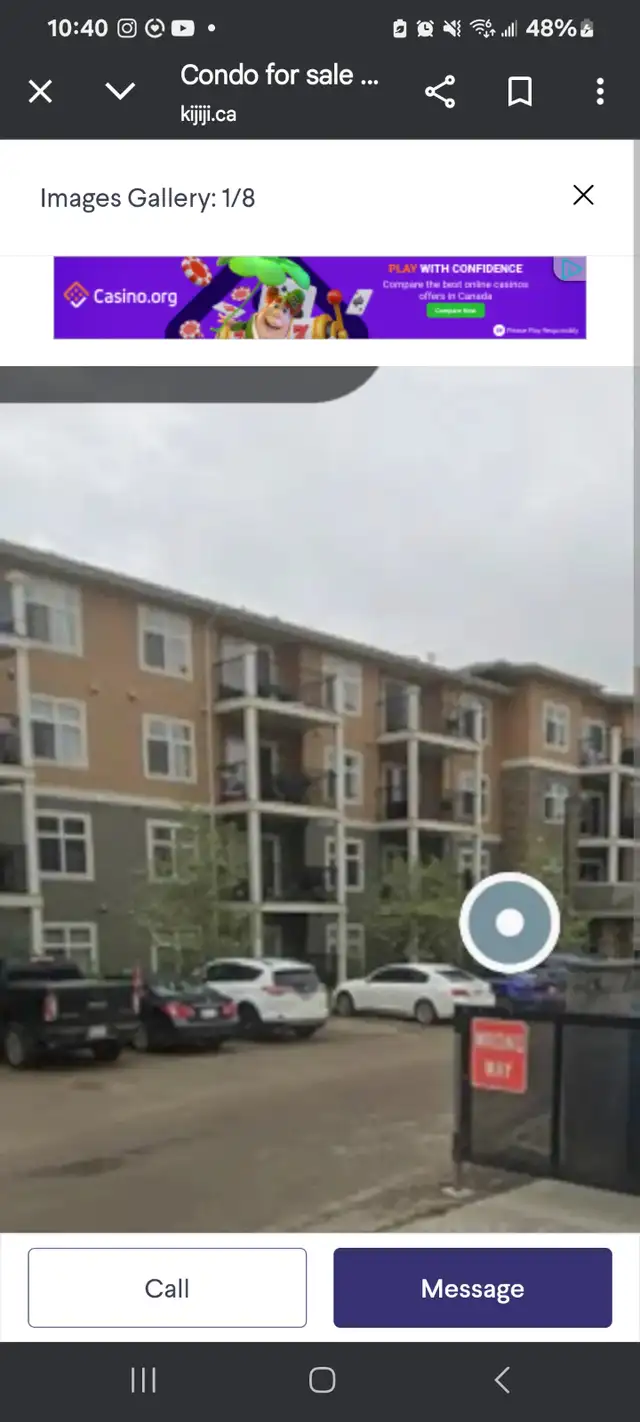Screen dimensions: 640x1422
Task: Go back using the system navigation bar
Action: tap(502, 1381)
